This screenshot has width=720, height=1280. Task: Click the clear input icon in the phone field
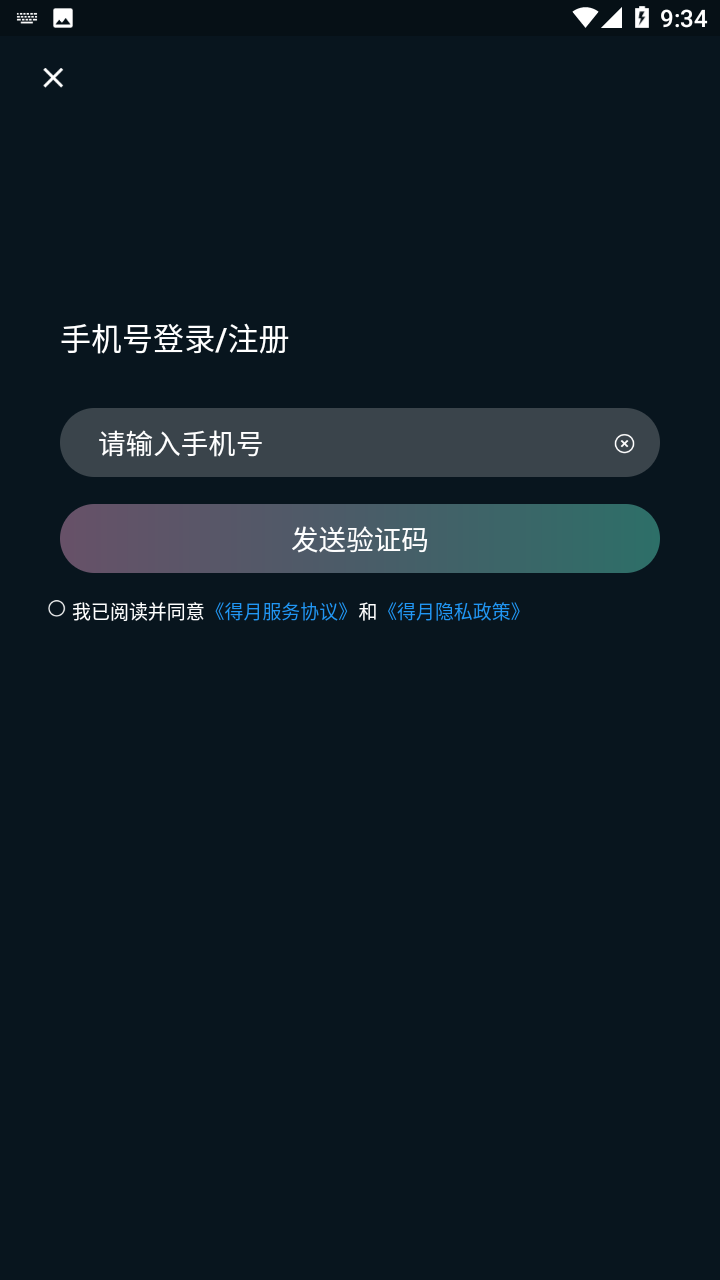(625, 443)
